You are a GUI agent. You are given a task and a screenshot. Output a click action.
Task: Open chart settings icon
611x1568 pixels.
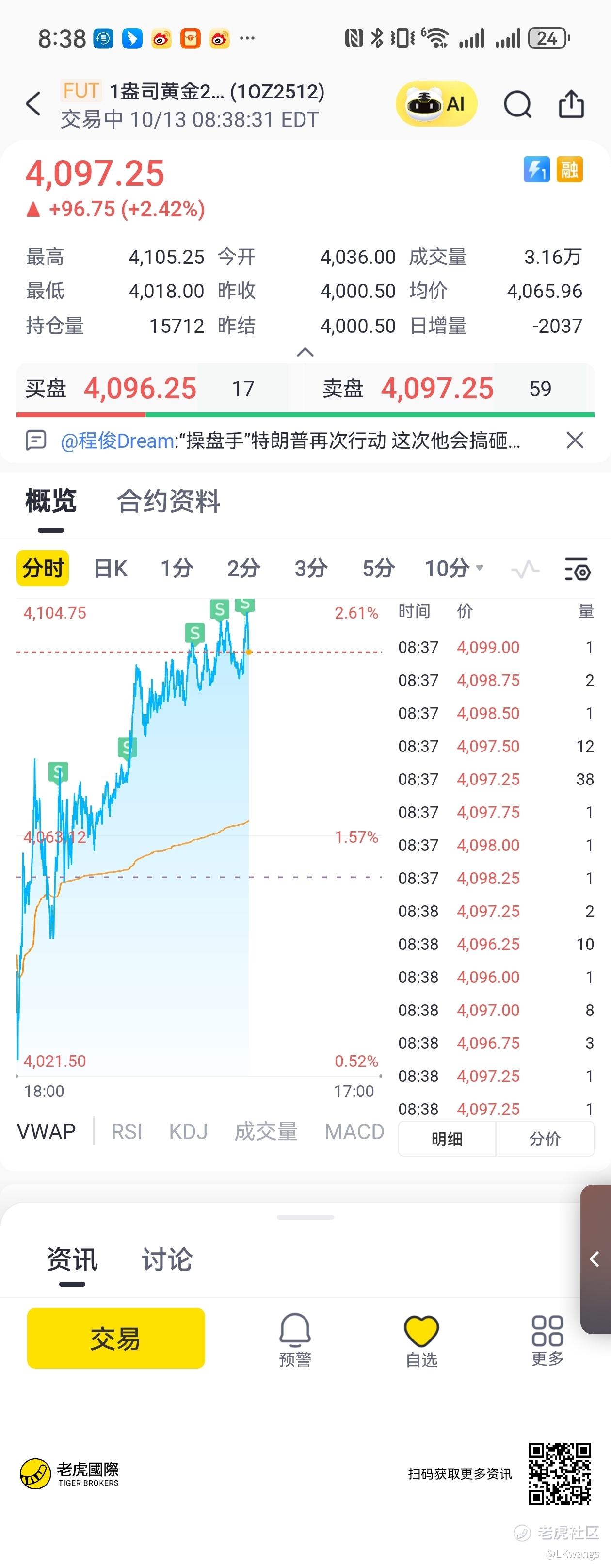pos(578,569)
